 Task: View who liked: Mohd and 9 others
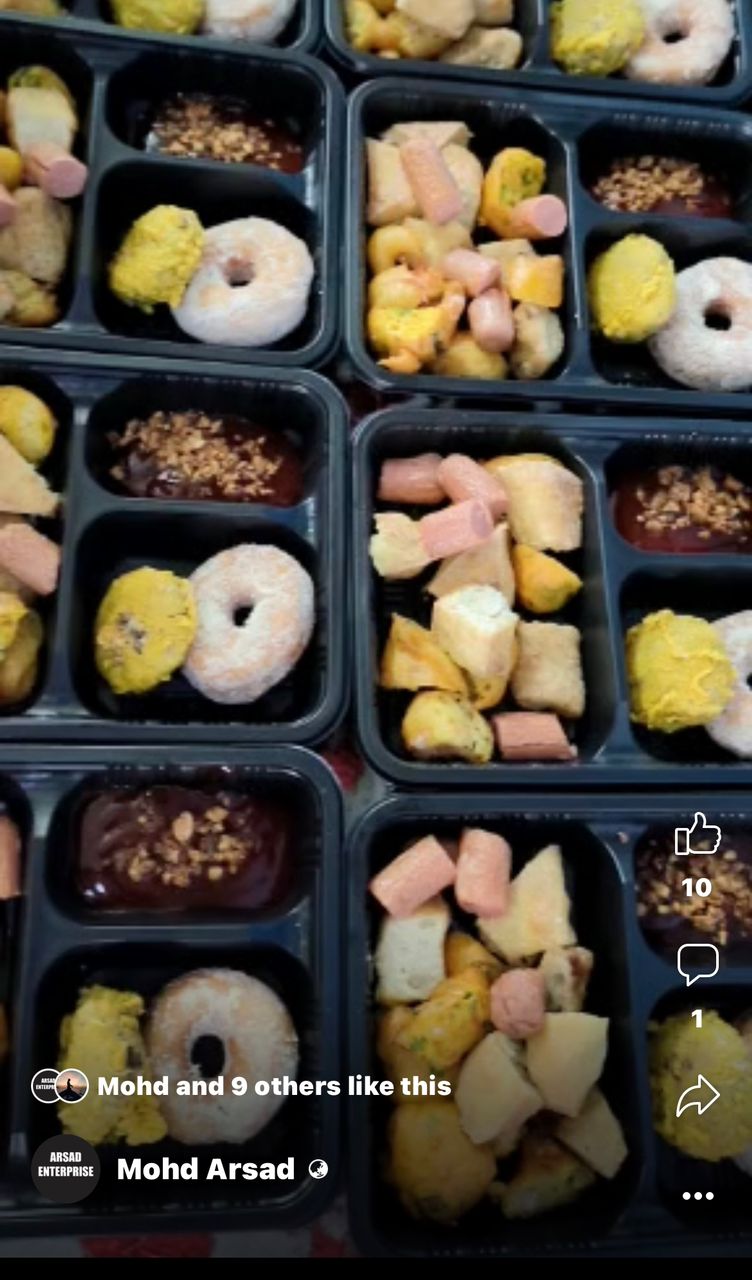tap(273, 1086)
